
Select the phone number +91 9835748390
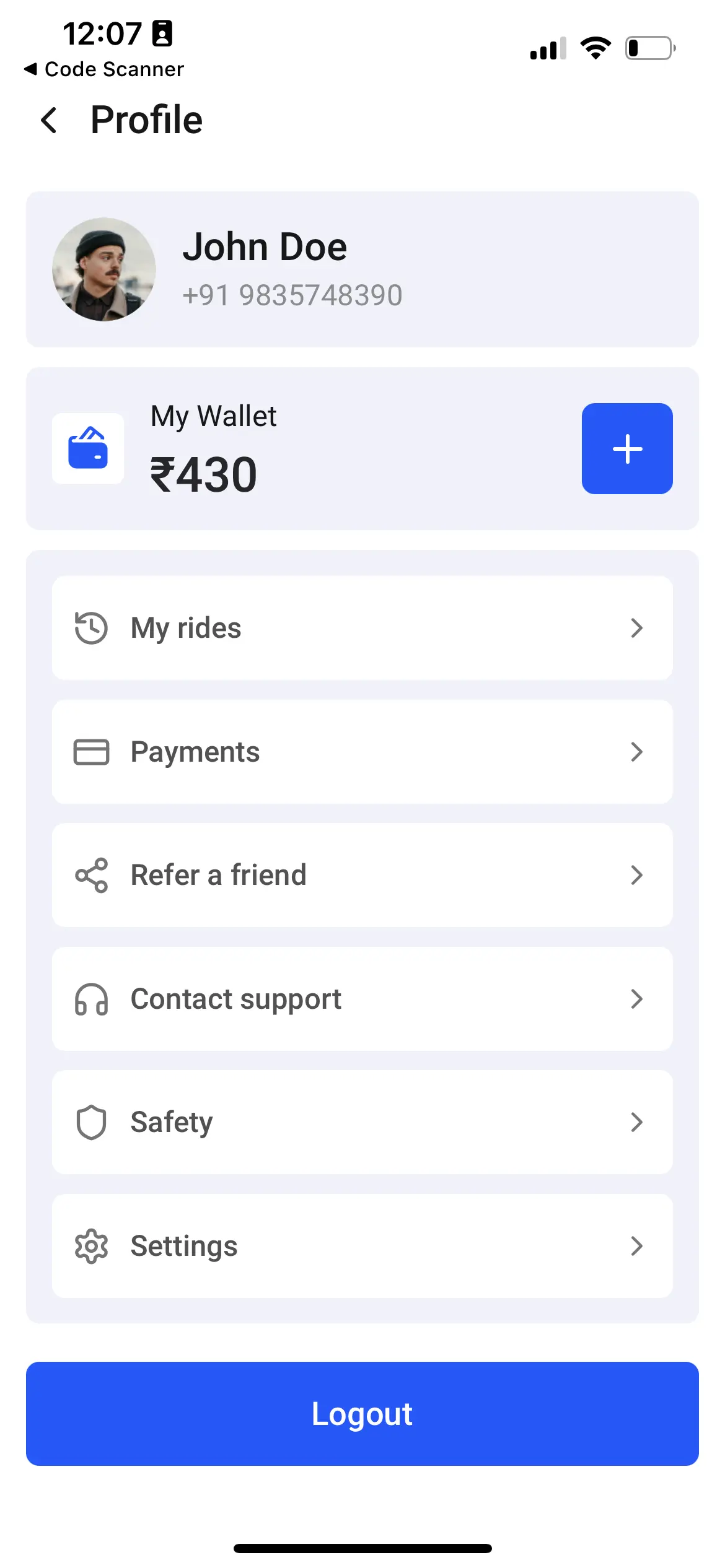pyautogui.click(x=292, y=294)
